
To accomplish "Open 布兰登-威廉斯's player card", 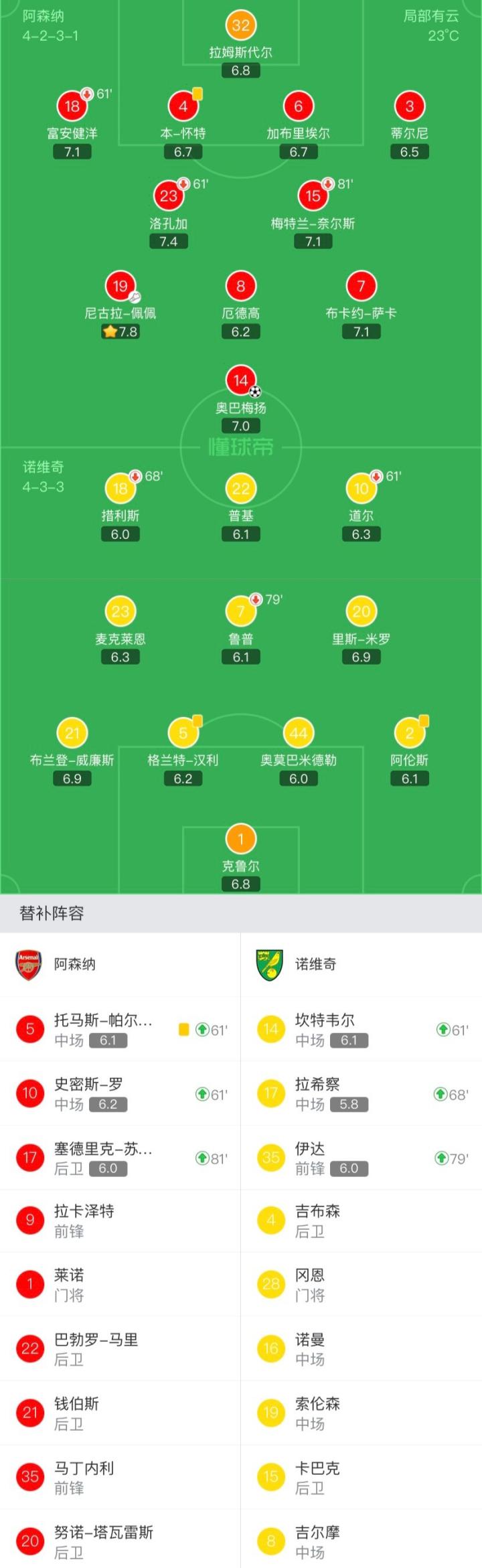I will [72, 734].
